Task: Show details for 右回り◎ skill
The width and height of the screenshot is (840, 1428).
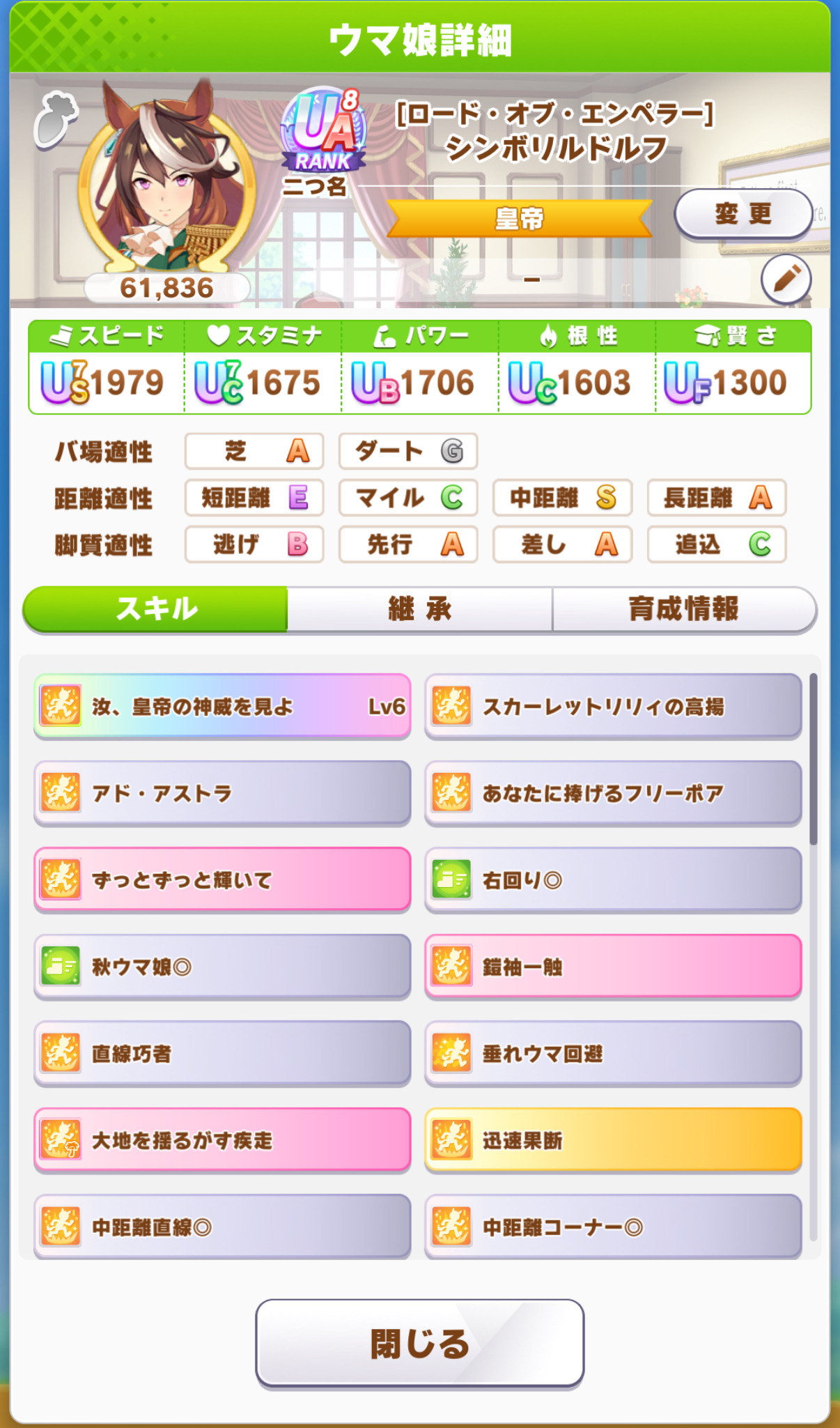Action: click(613, 880)
